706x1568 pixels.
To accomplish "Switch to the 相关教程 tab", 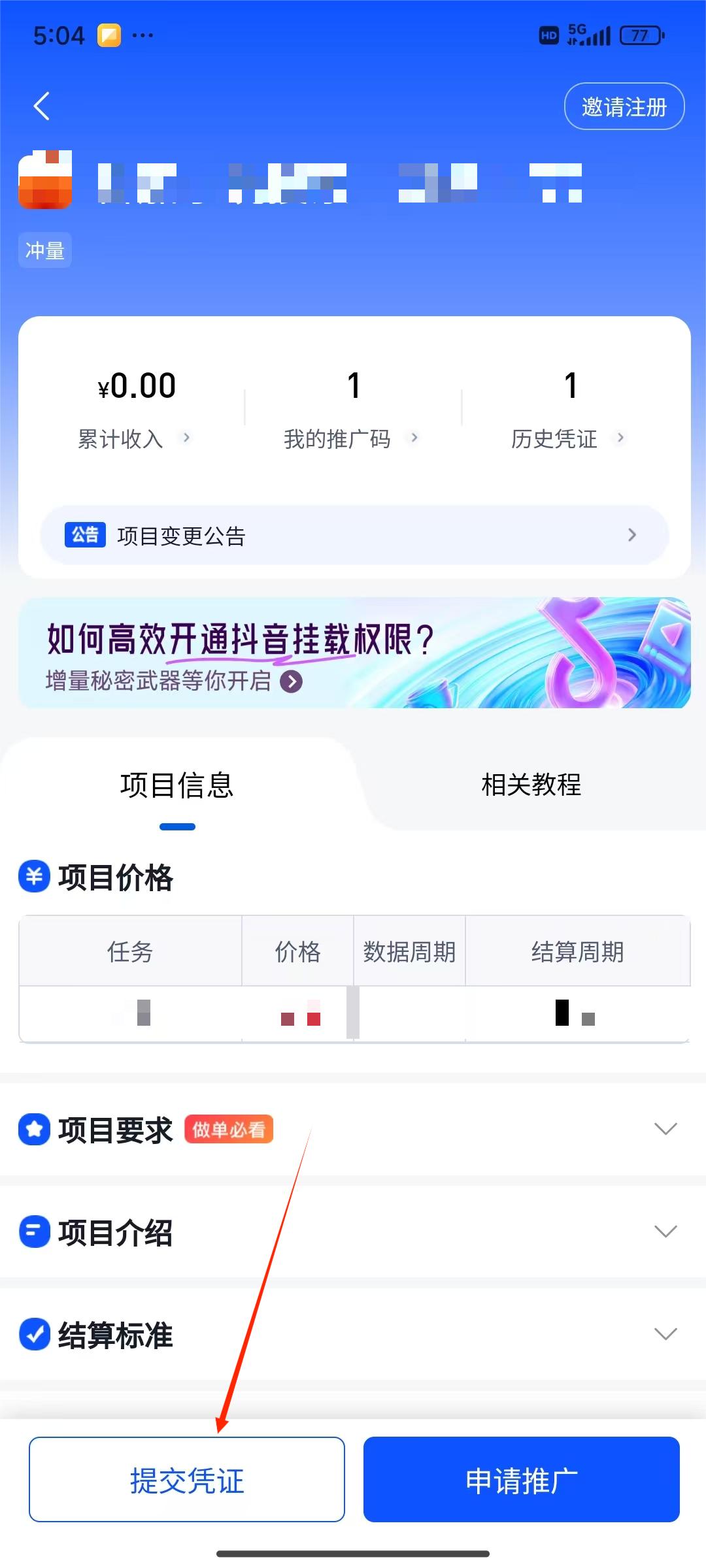I will (x=531, y=785).
